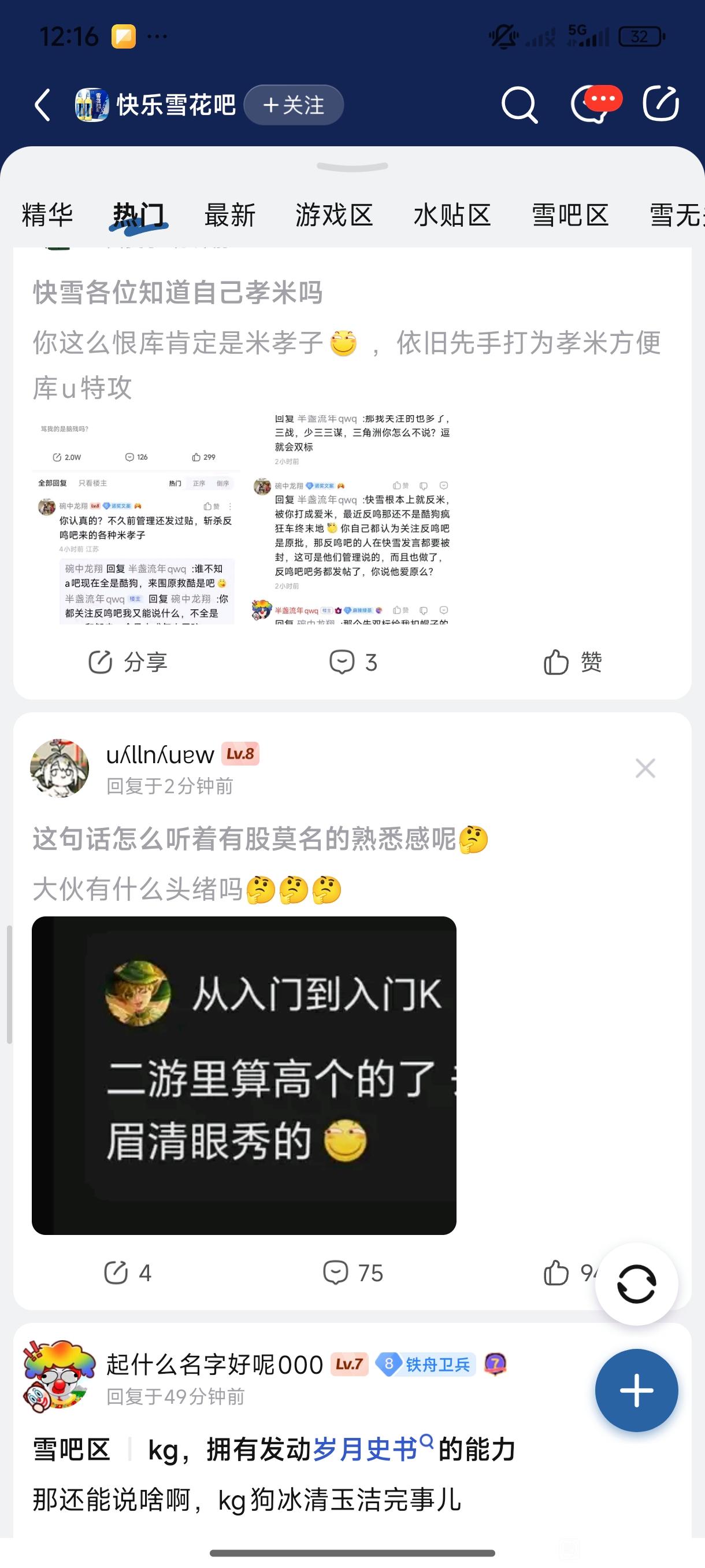Refresh the feed with the circular arrows button
Image resolution: width=705 pixels, height=1568 pixels.
[636, 1284]
